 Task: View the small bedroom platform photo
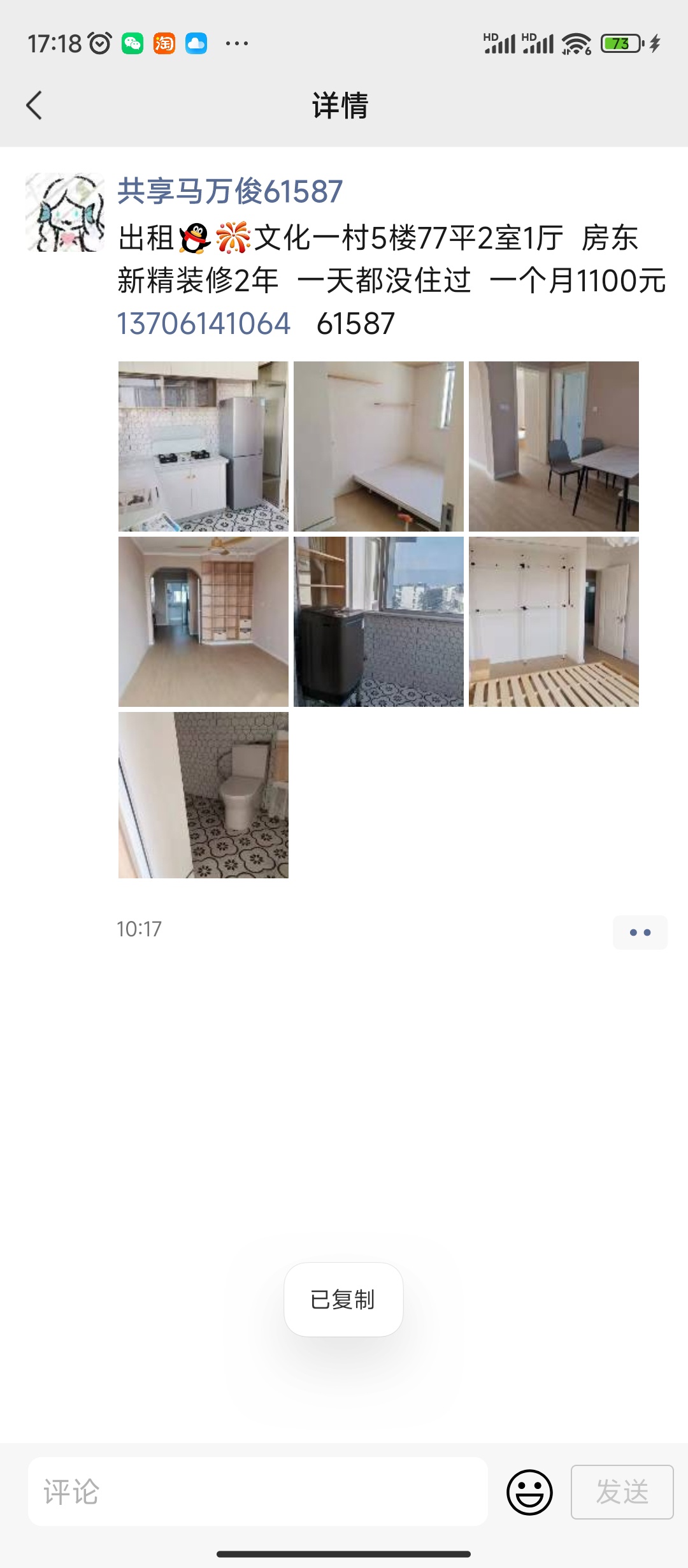point(378,446)
